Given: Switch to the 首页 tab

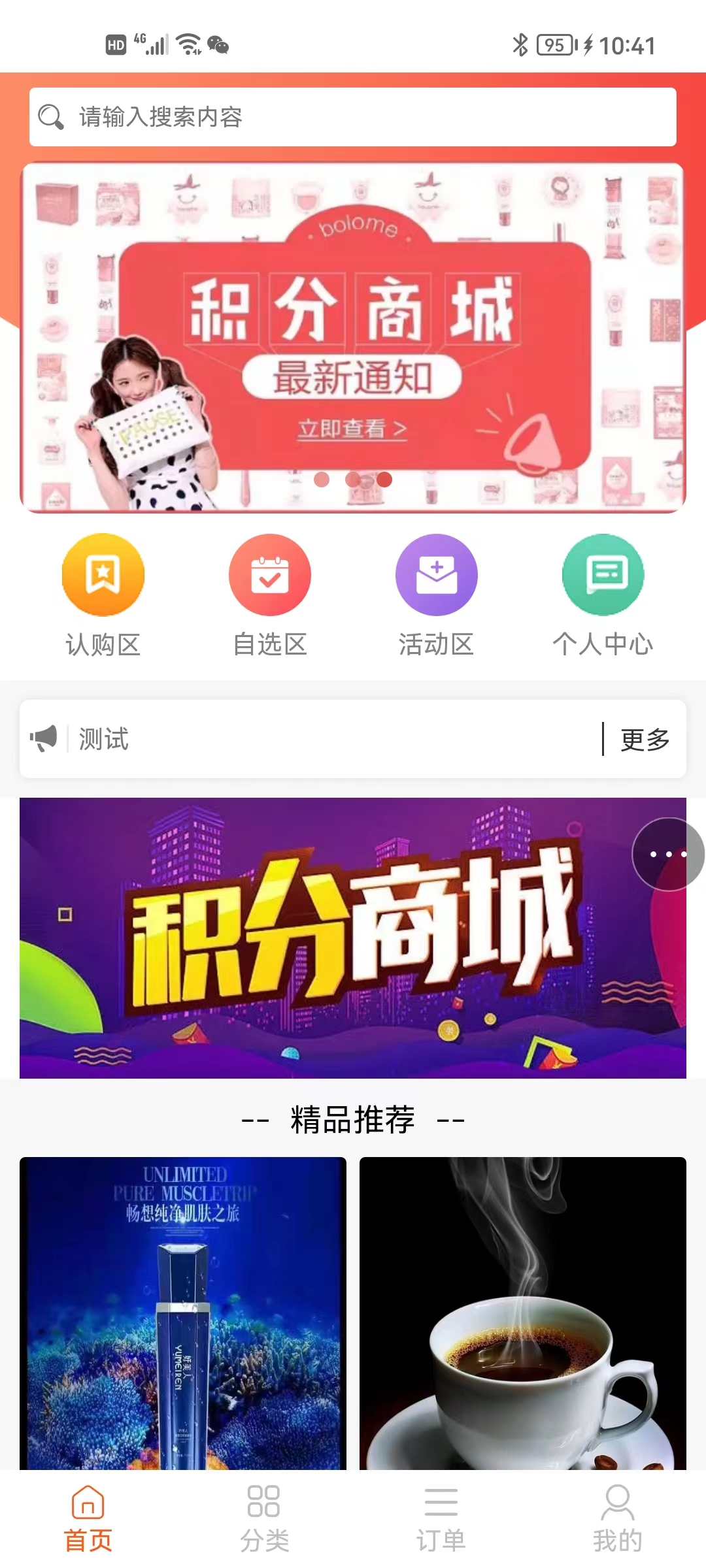Looking at the screenshot, I should pos(88,1518).
